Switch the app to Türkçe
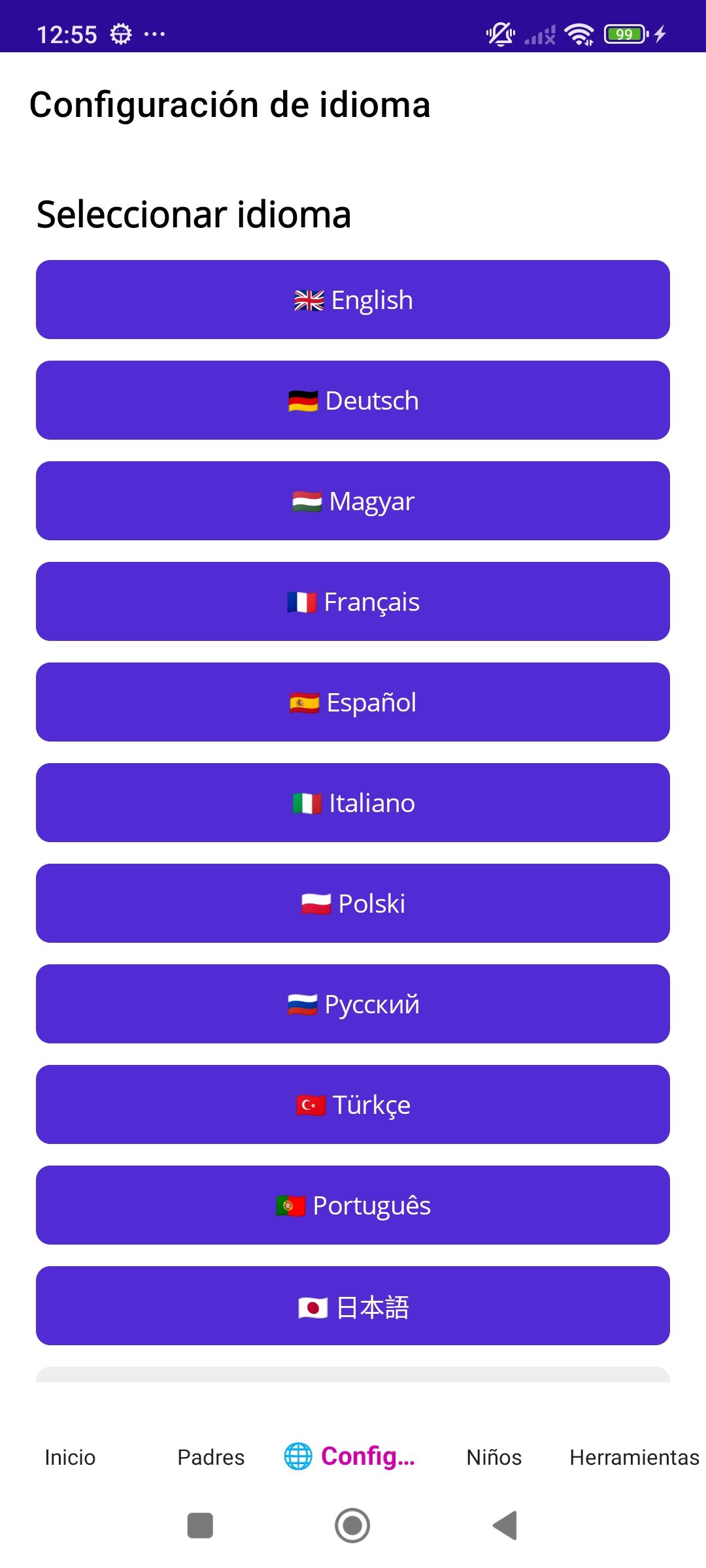Viewport: 706px width, 1568px height. click(x=353, y=1105)
